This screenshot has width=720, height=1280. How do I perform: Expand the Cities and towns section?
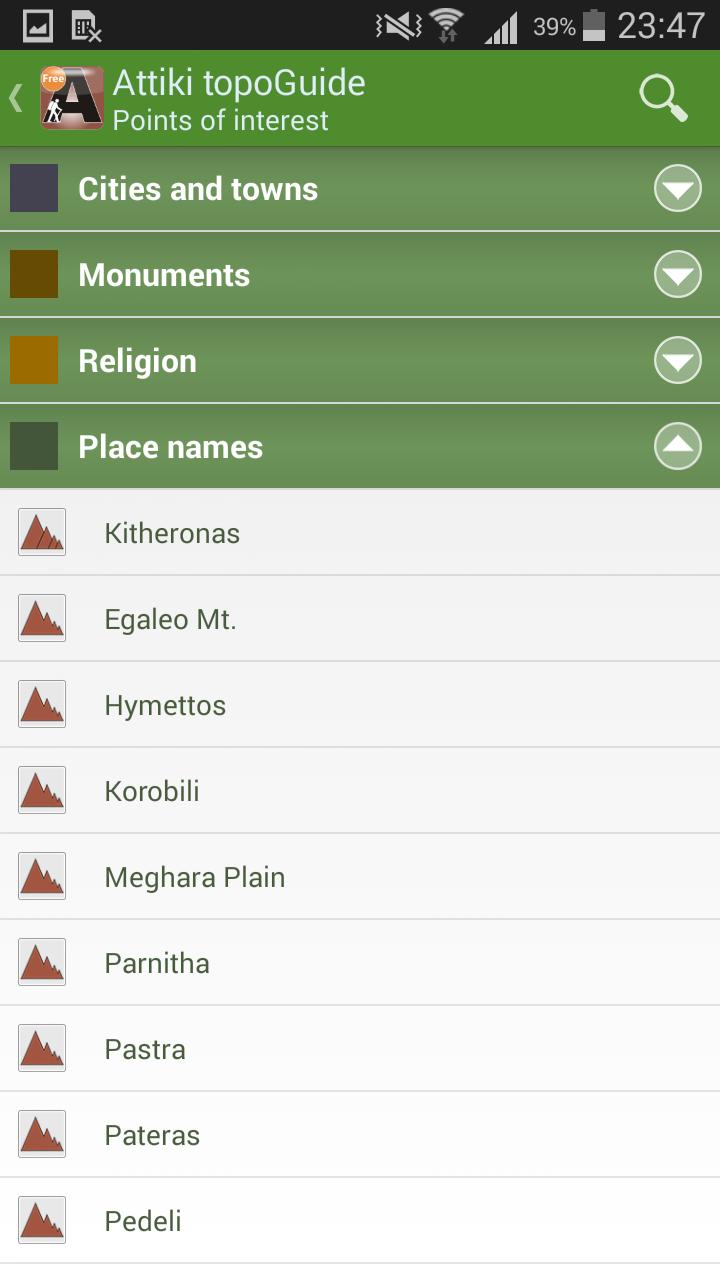677,189
